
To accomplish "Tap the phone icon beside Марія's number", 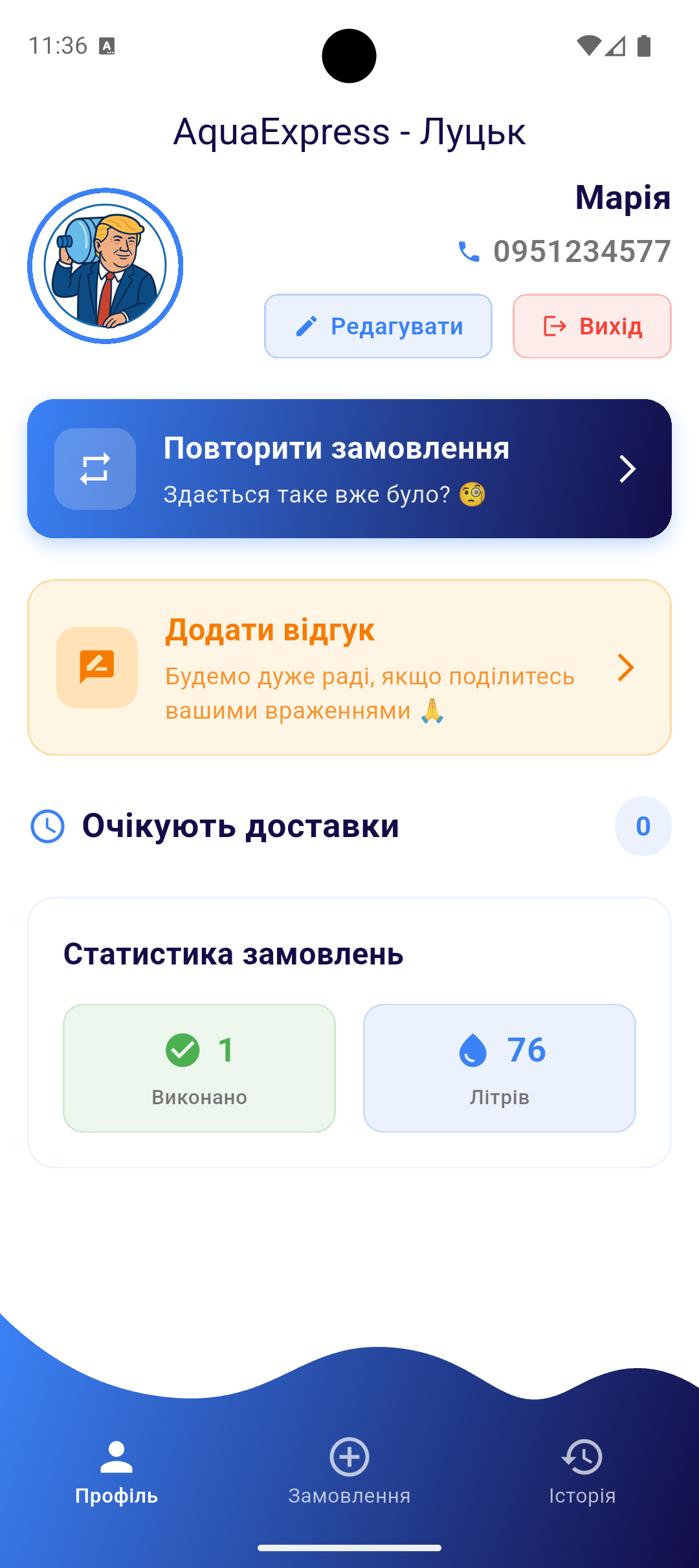I will [470, 252].
